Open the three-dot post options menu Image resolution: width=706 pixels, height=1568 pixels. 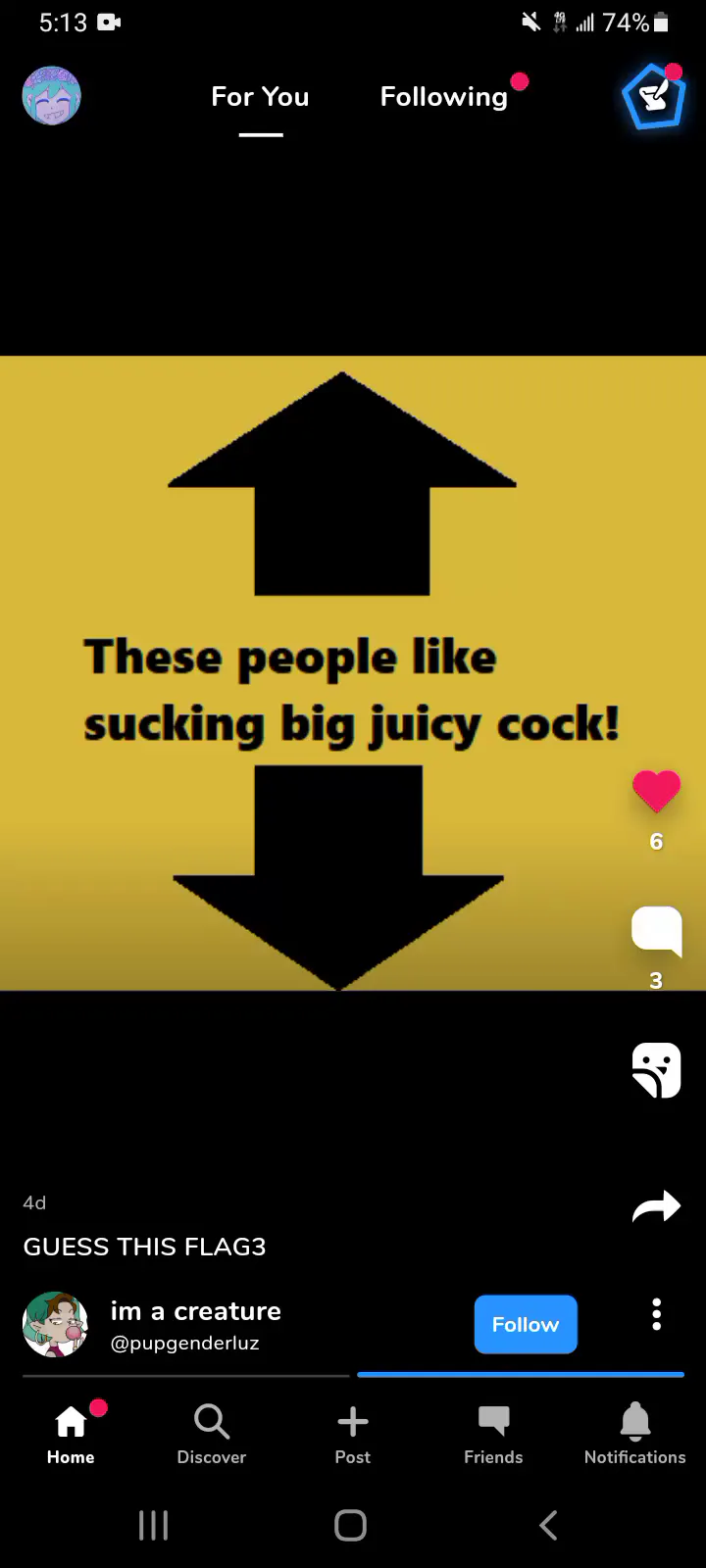(656, 1314)
